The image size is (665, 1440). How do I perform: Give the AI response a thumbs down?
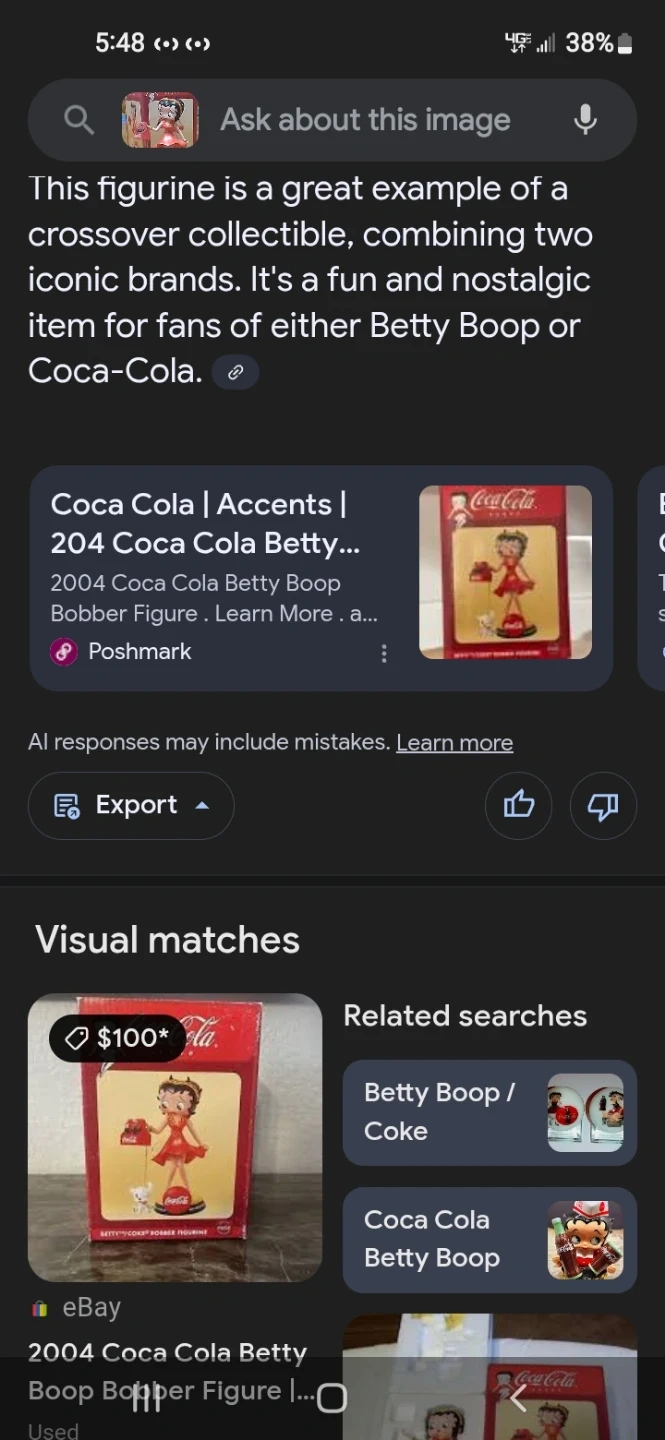(x=603, y=805)
